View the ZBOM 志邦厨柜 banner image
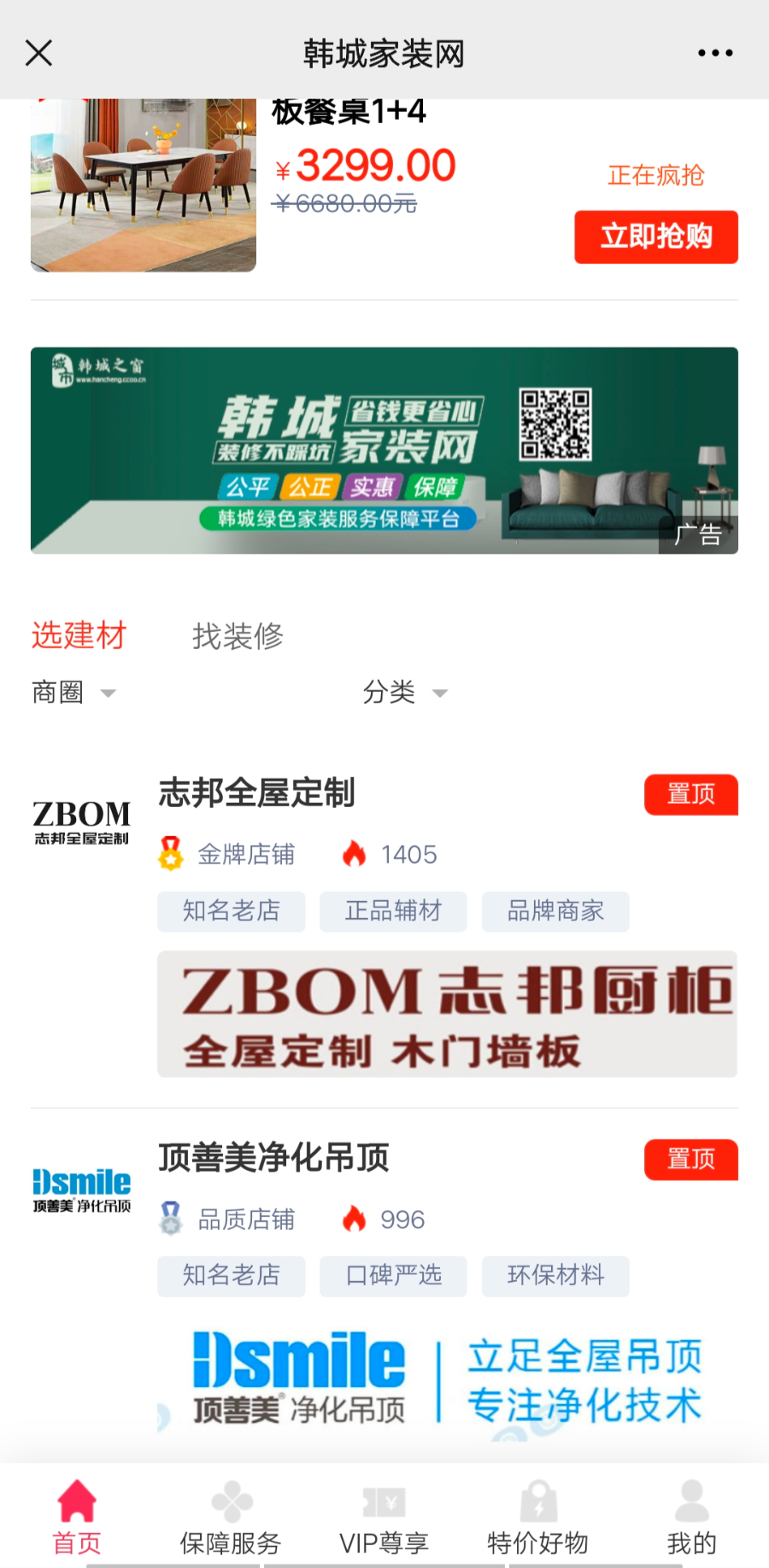 click(447, 1014)
